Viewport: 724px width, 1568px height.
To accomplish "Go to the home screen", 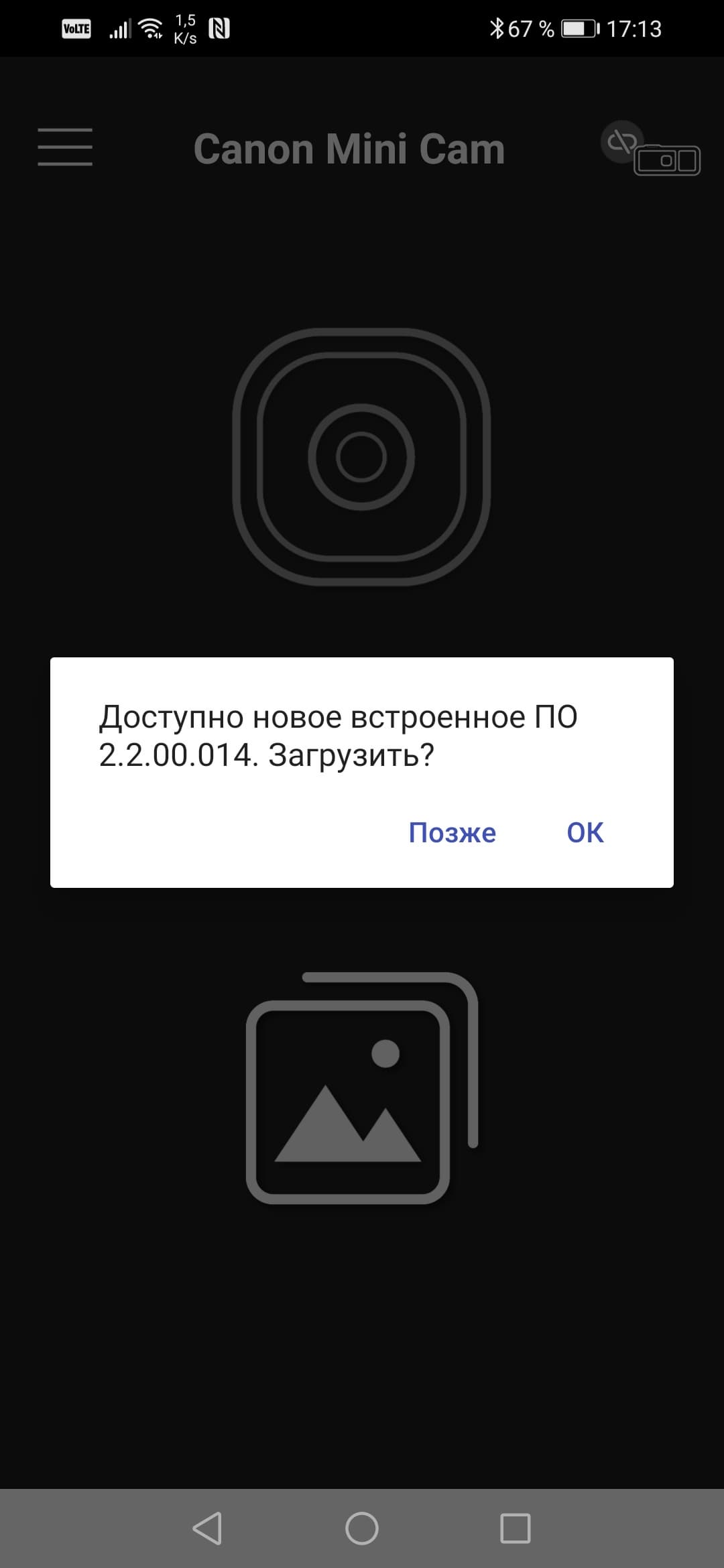I will (361, 1528).
